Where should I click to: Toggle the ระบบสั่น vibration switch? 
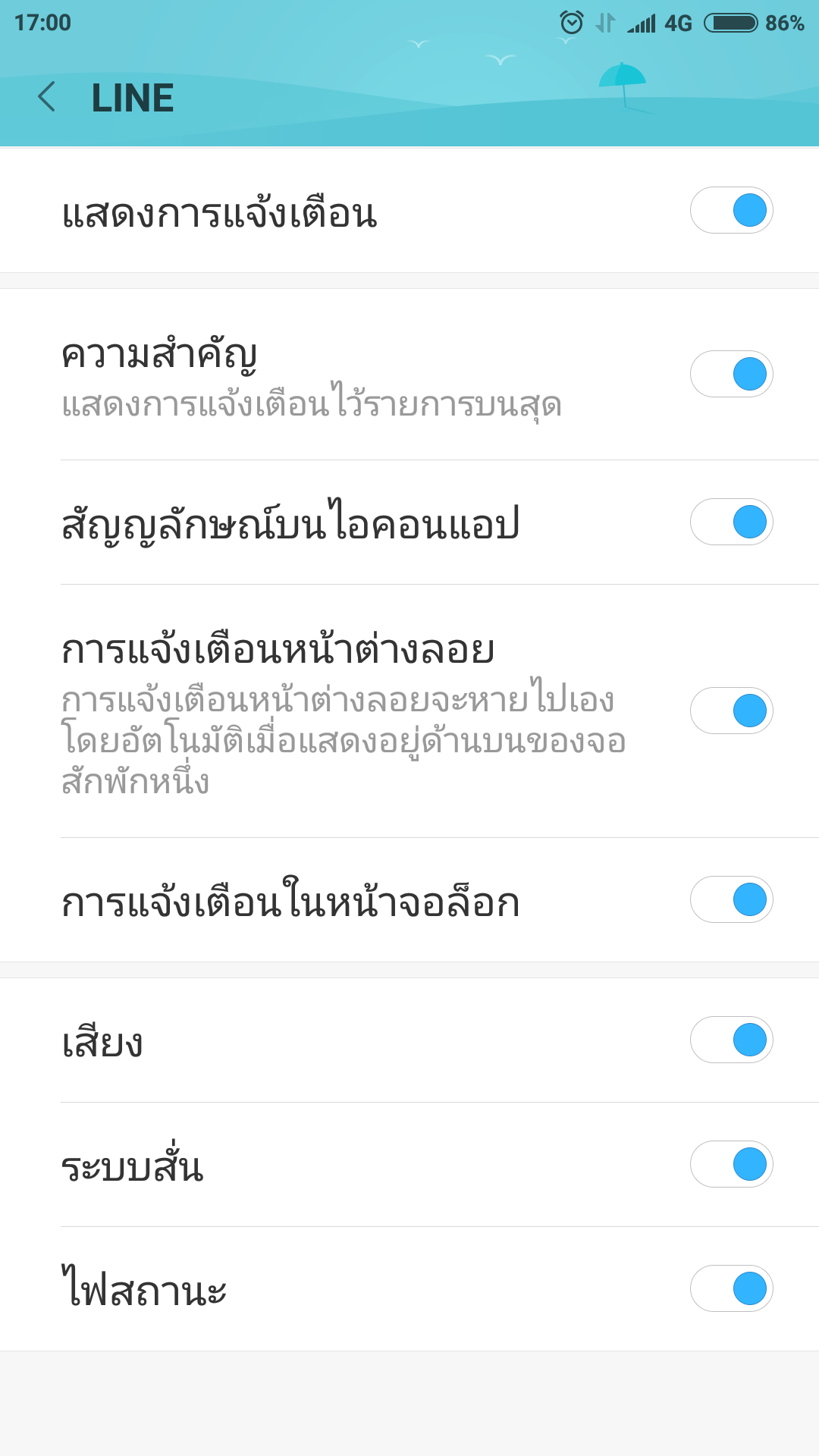[731, 1164]
